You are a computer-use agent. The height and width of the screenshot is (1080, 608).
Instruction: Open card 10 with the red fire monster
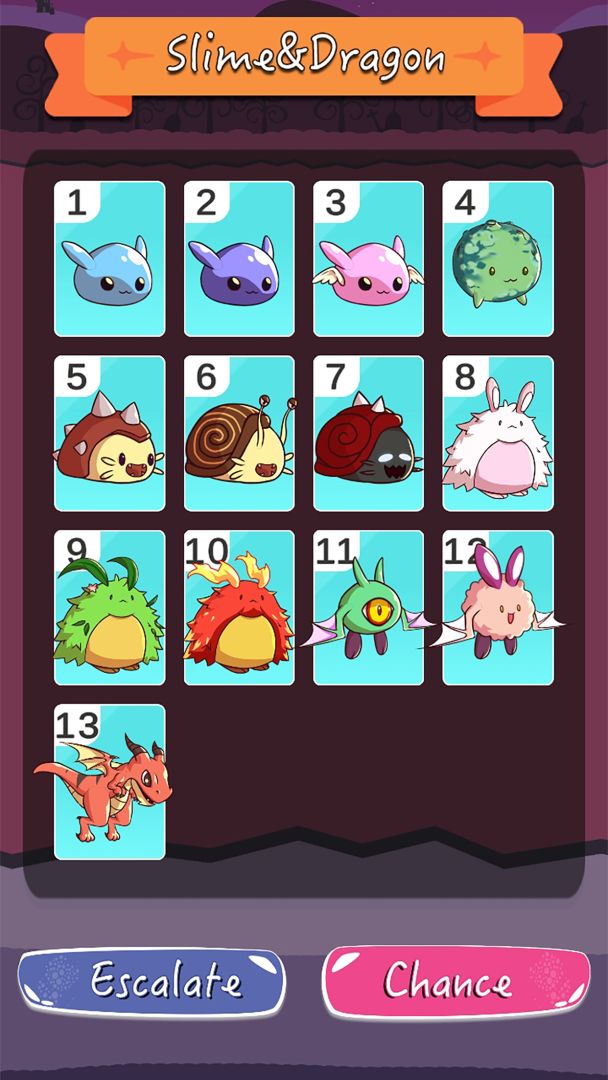point(239,608)
